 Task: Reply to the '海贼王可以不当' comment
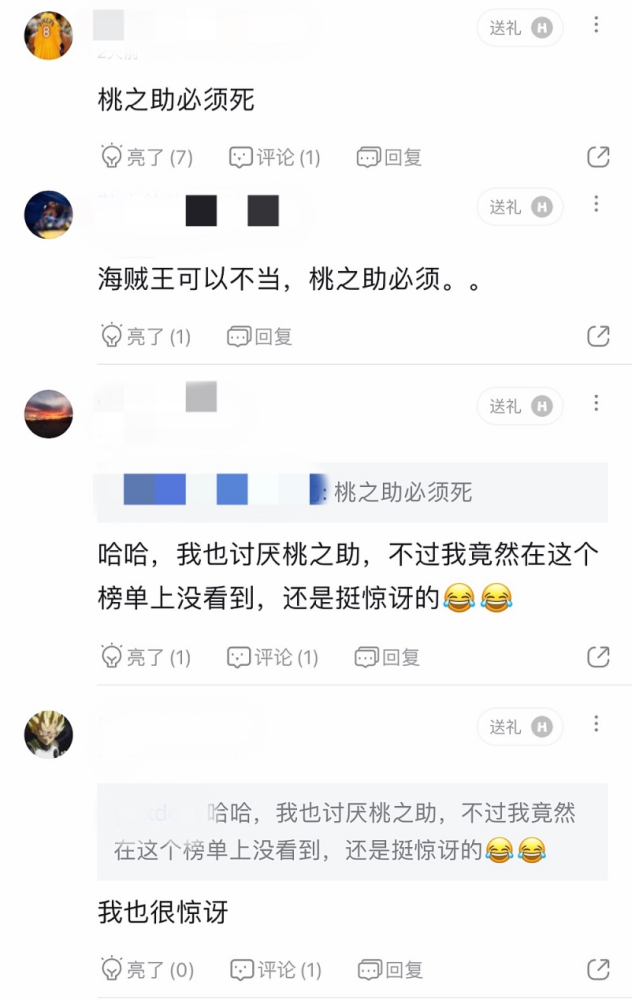tap(259, 337)
